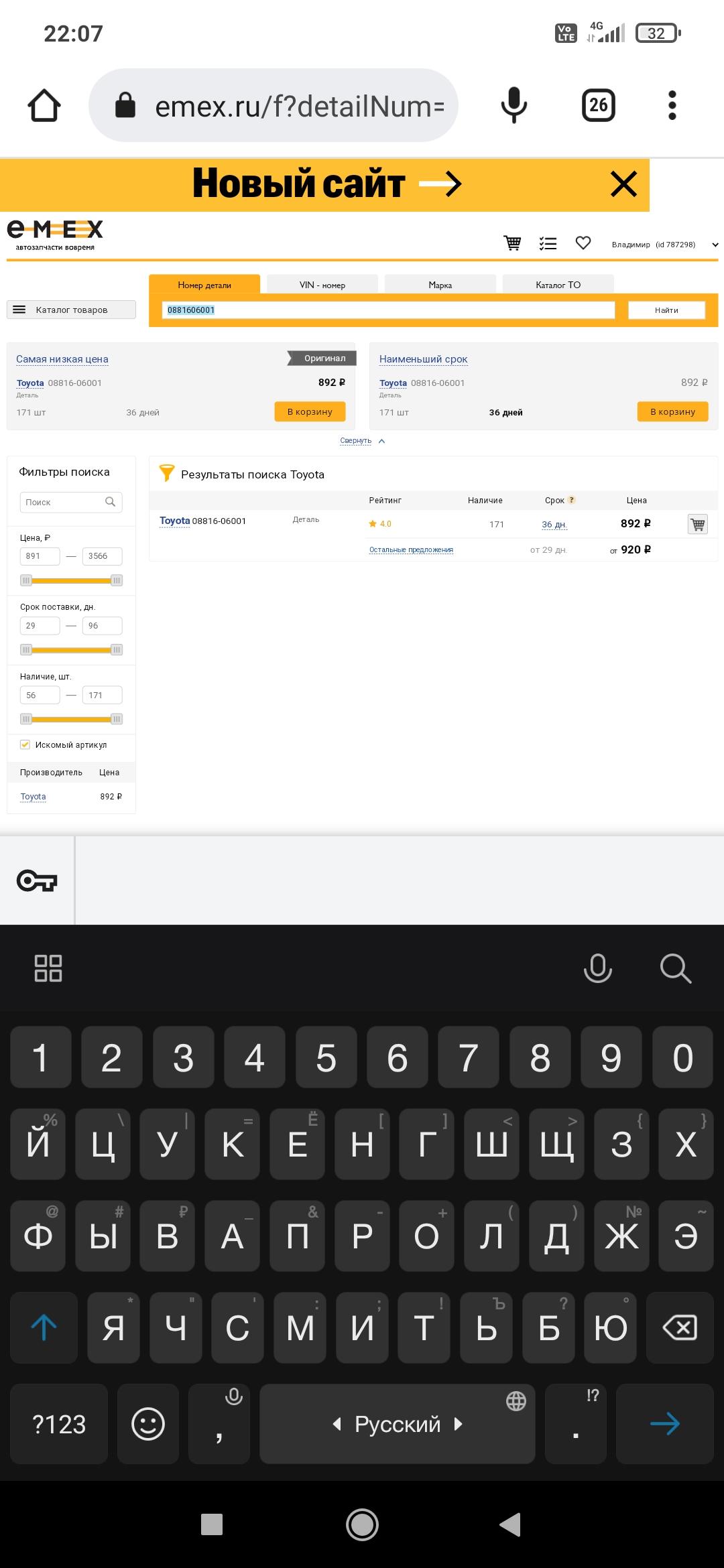
Task: Add the Самая низкая цена offer to cart
Action: [310, 411]
